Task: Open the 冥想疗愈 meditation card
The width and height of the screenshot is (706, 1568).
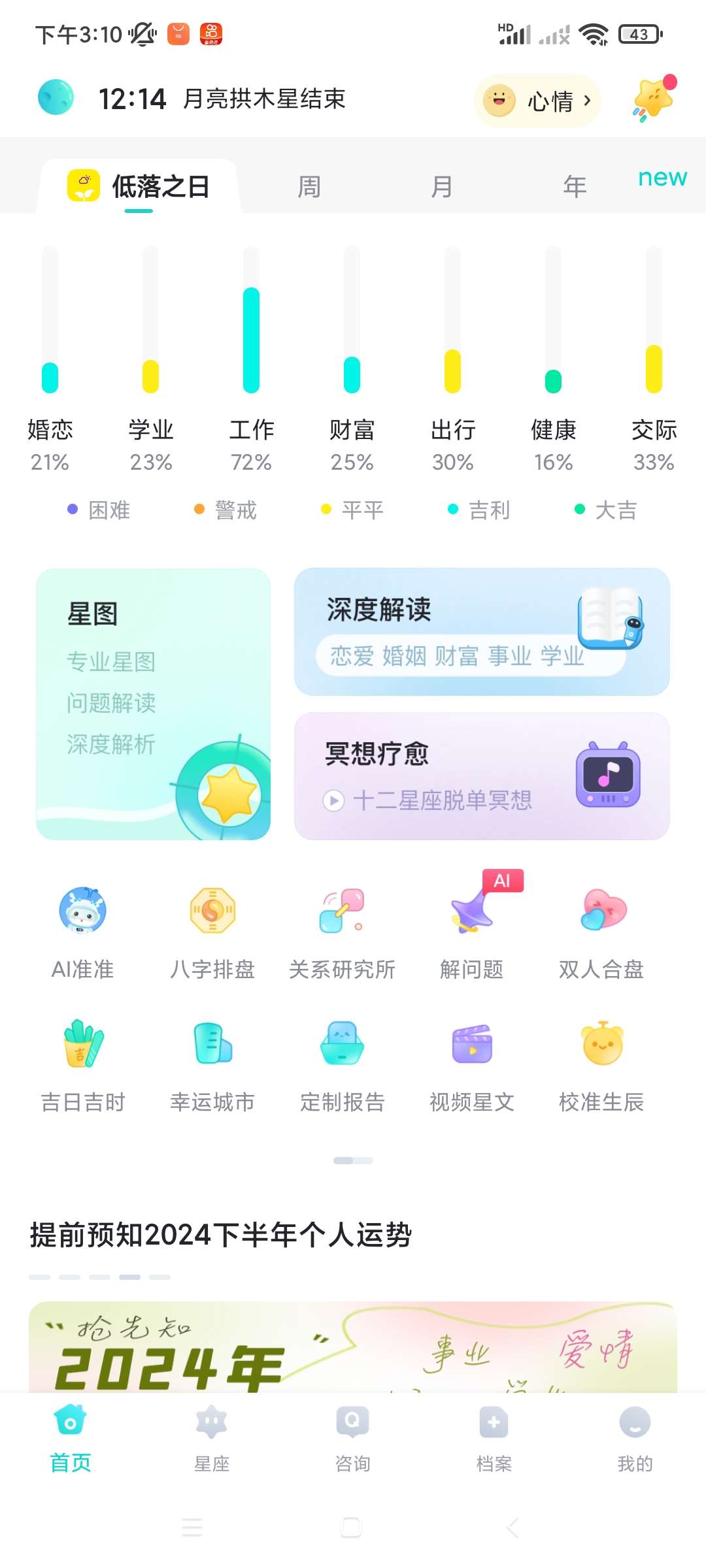Action: point(482,776)
